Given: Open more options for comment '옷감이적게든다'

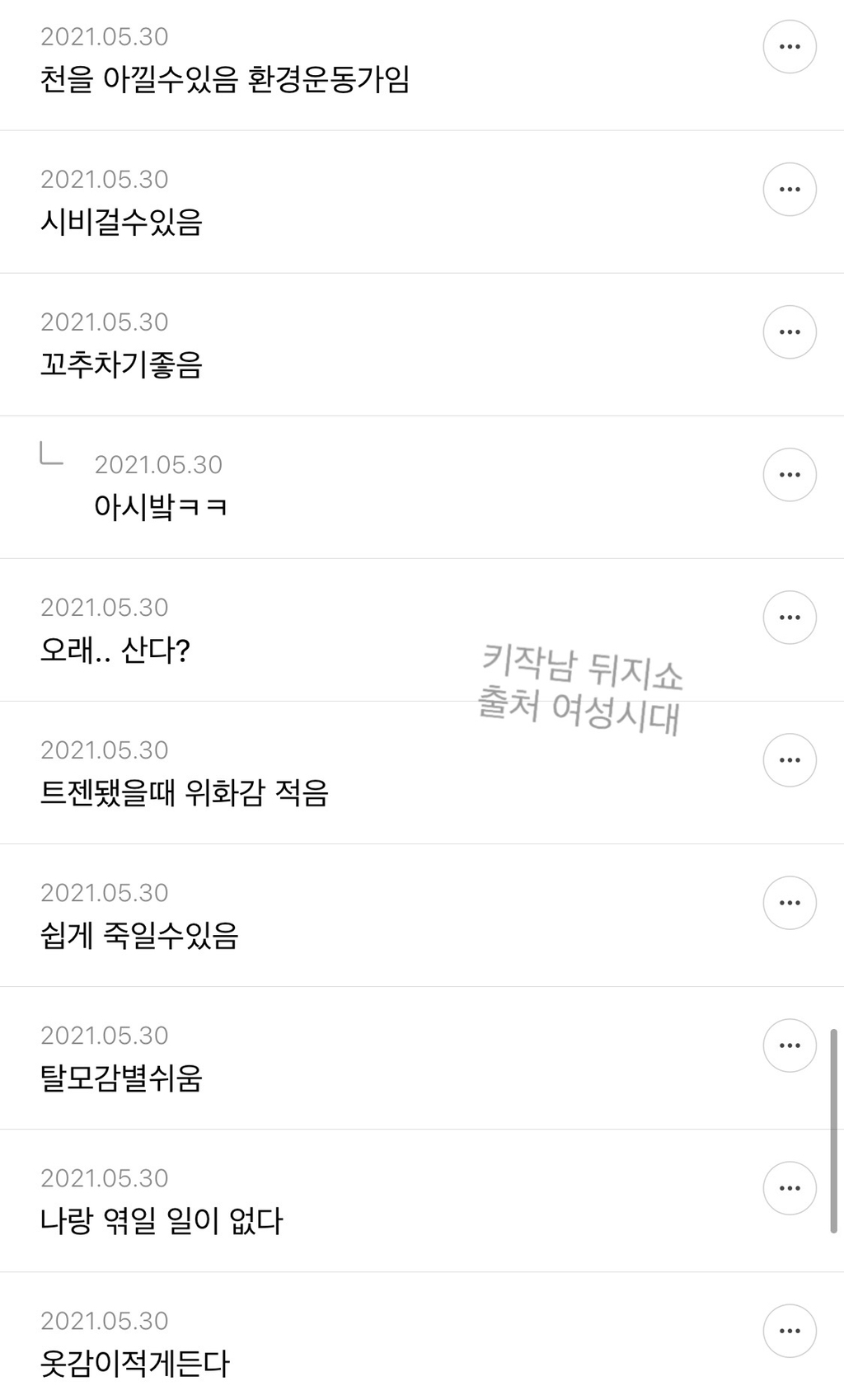Looking at the screenshot, I should tap(790, 1331).
